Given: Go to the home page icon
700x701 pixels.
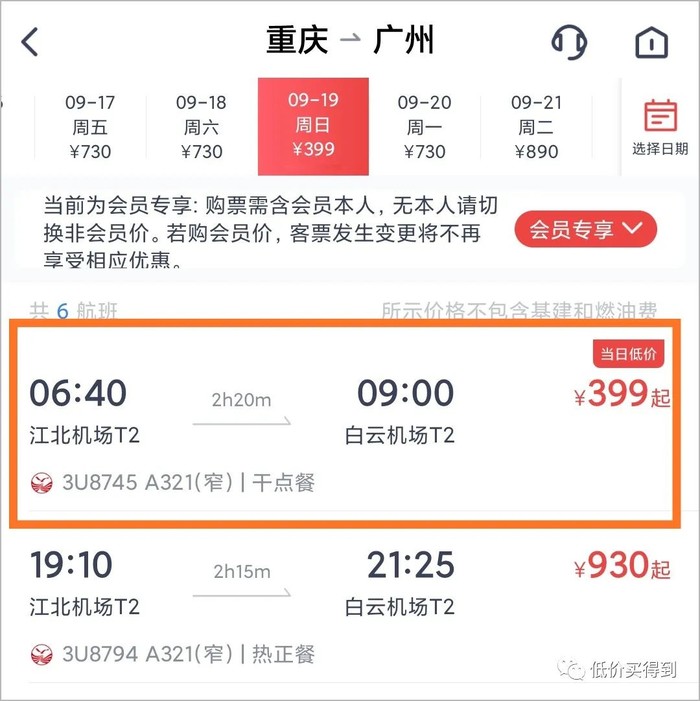Looking at the screenshot, I should 651,42.
